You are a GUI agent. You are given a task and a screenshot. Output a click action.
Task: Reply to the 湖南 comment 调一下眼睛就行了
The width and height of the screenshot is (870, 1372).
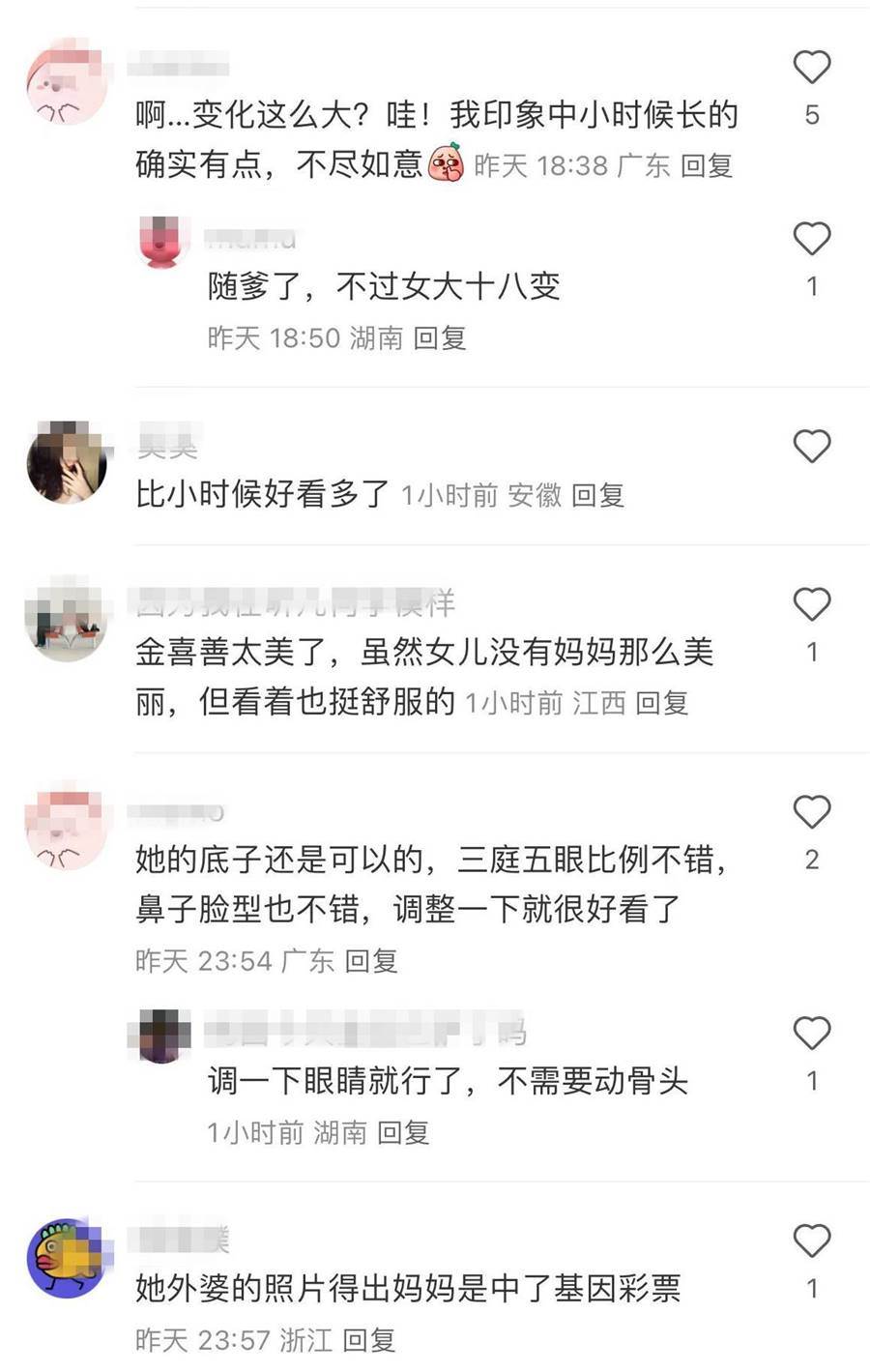point(402,1133)
